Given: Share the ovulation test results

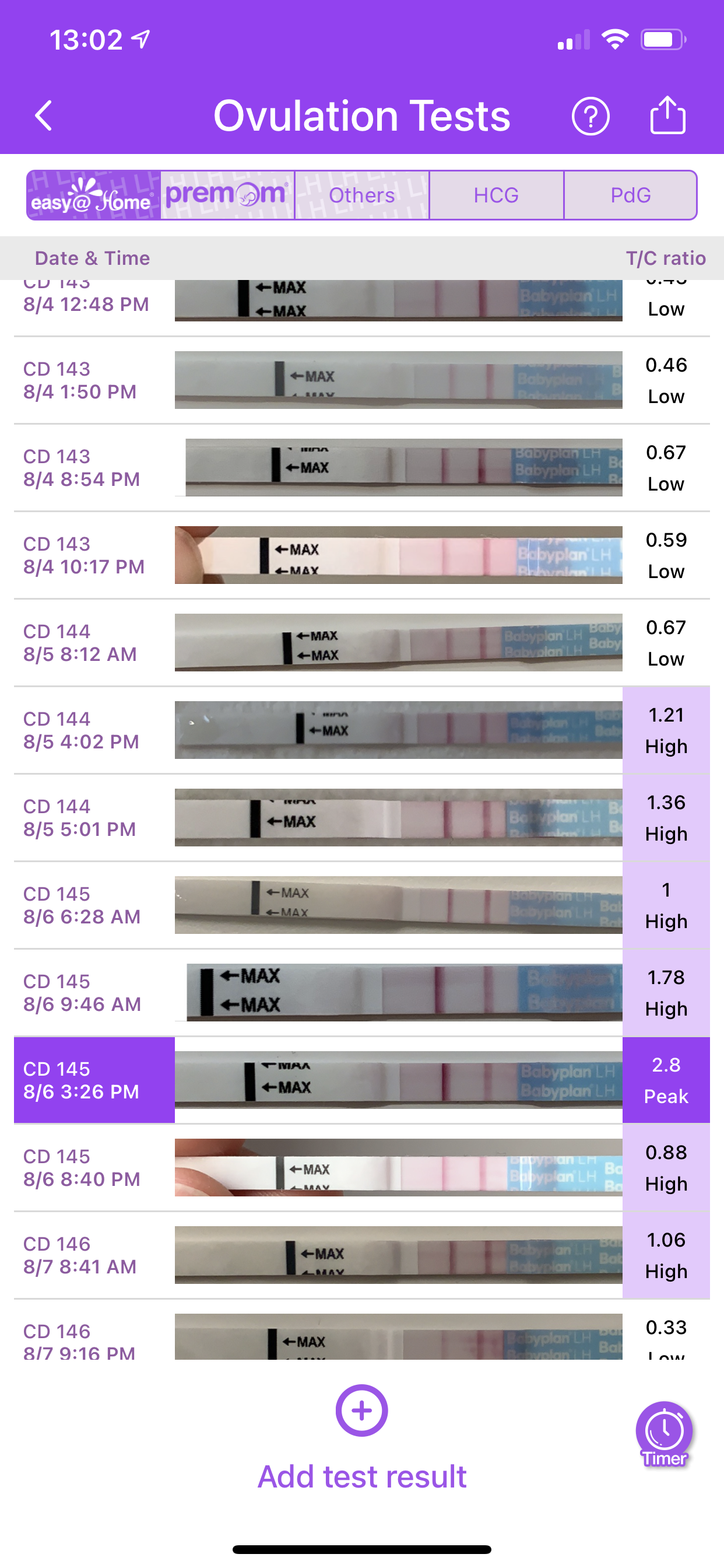Looking at the screenshot, I should 667,114.
